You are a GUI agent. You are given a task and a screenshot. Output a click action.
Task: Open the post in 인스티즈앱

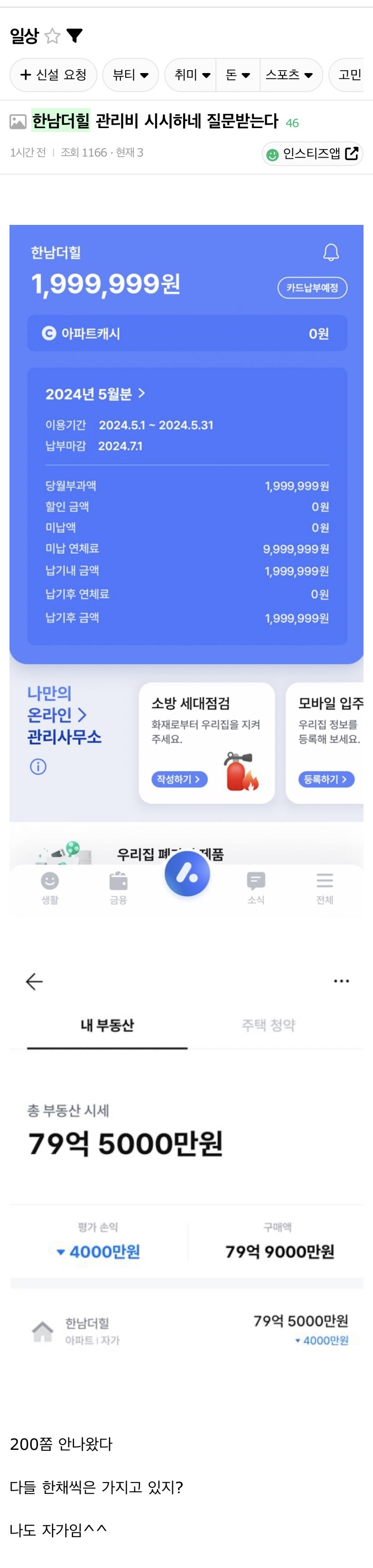click(313, 154)
